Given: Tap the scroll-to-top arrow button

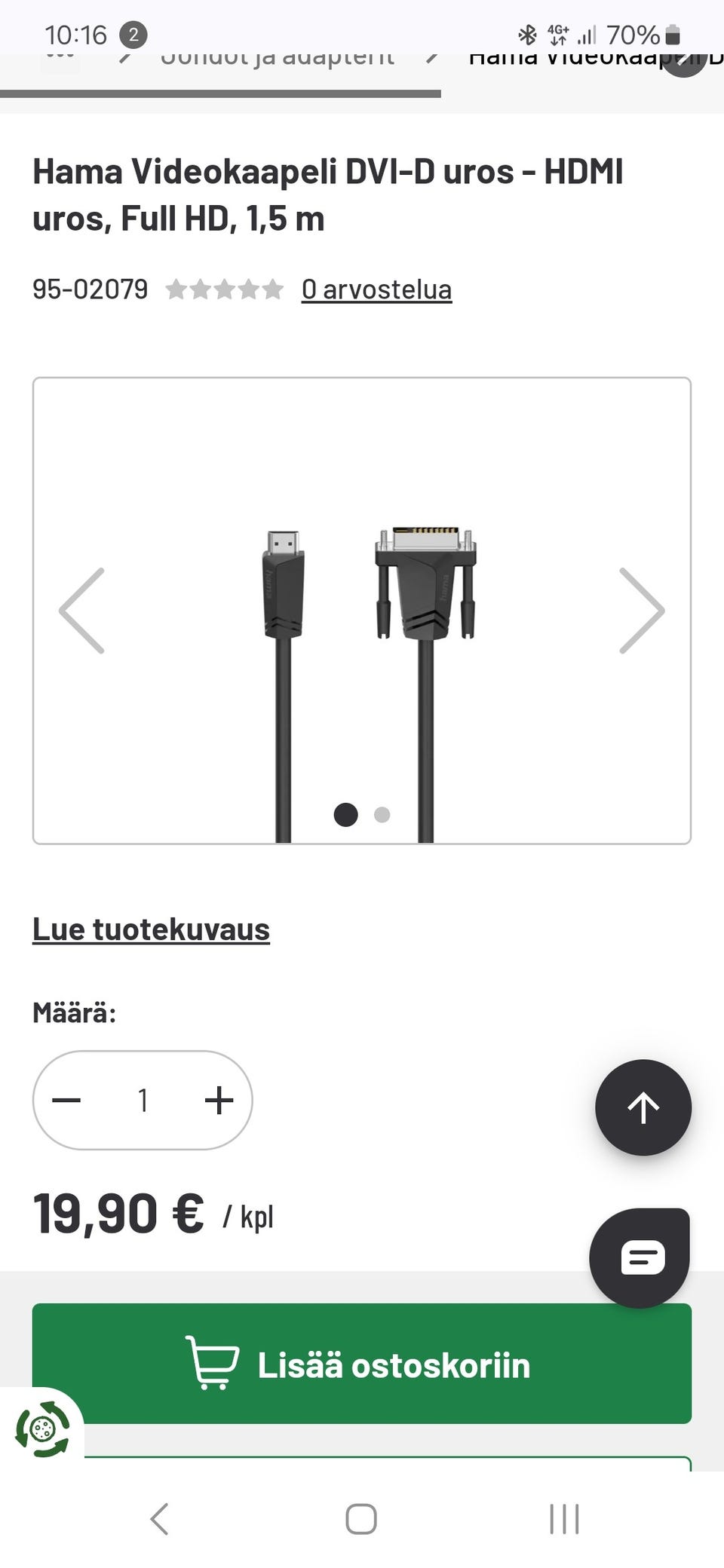Looking at the screenshot, I should (x=642, y=1107).
